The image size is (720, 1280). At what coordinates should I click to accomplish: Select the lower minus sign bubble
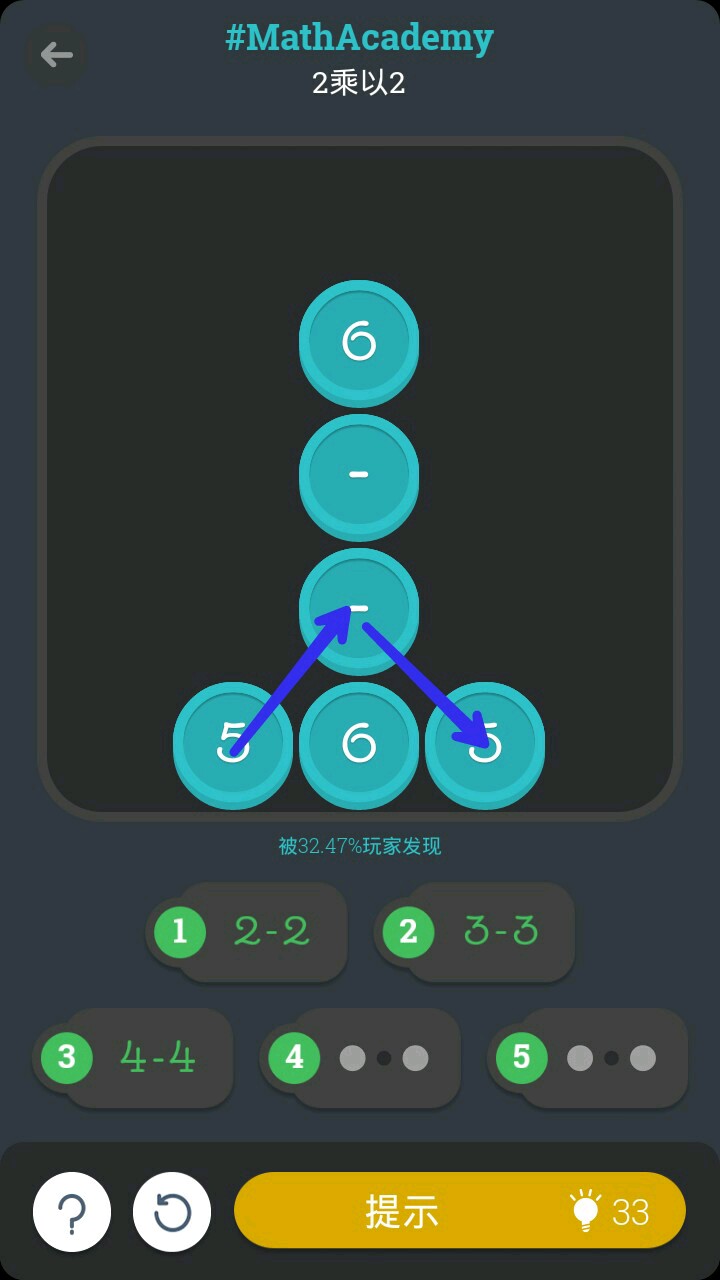pyautogui.click(x=359, y=608)
